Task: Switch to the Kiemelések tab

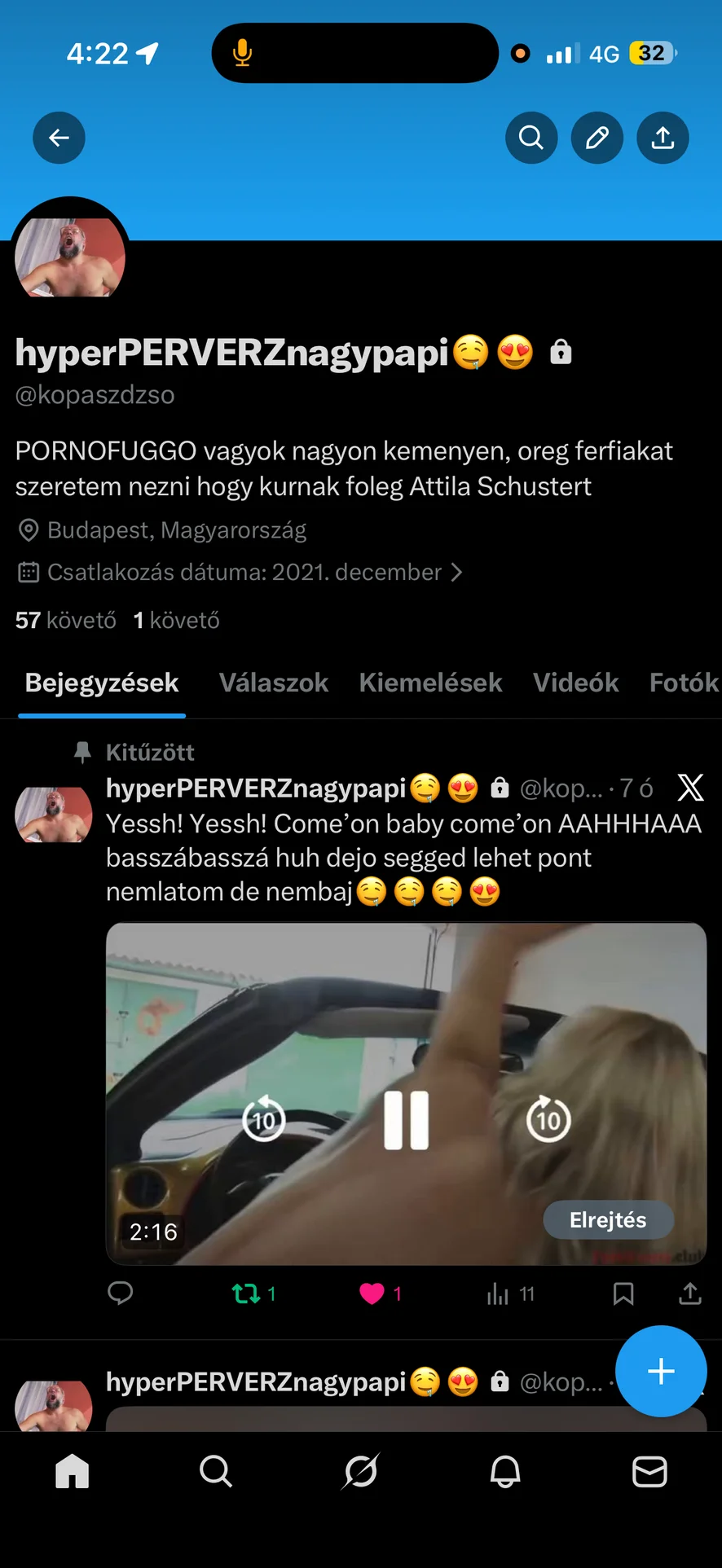Action: click(x=430, y=683)
